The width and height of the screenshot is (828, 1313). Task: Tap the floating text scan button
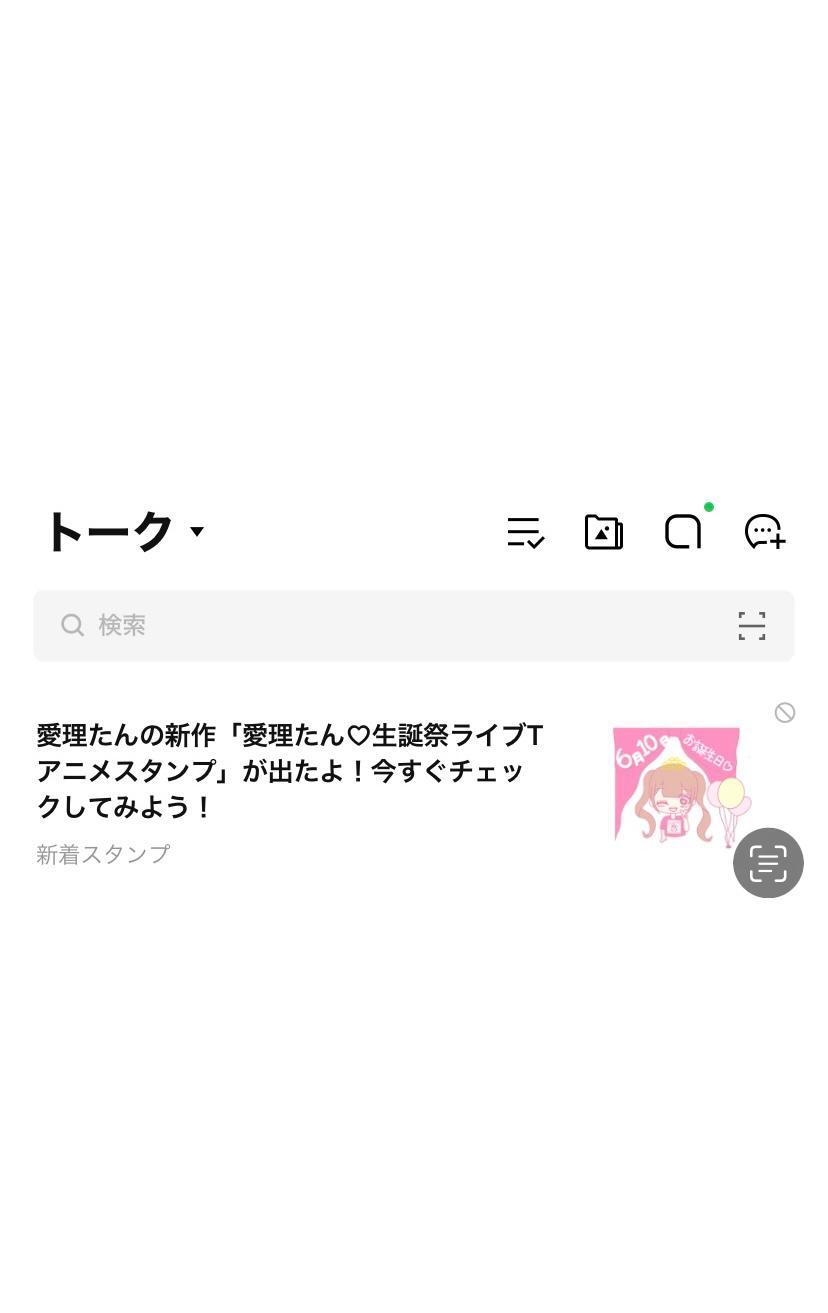point(768,863)
